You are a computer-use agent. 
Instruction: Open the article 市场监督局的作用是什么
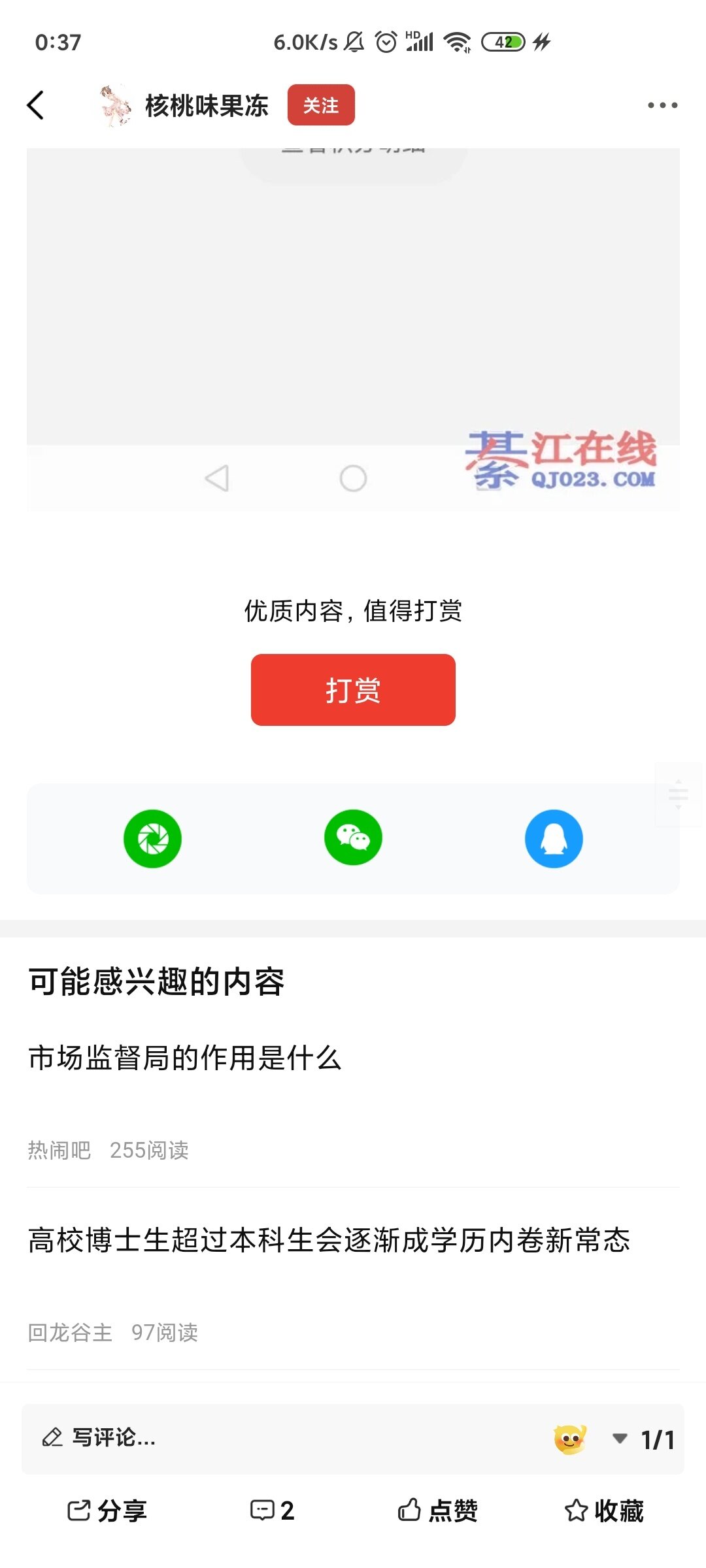[x=185, y=1058]
